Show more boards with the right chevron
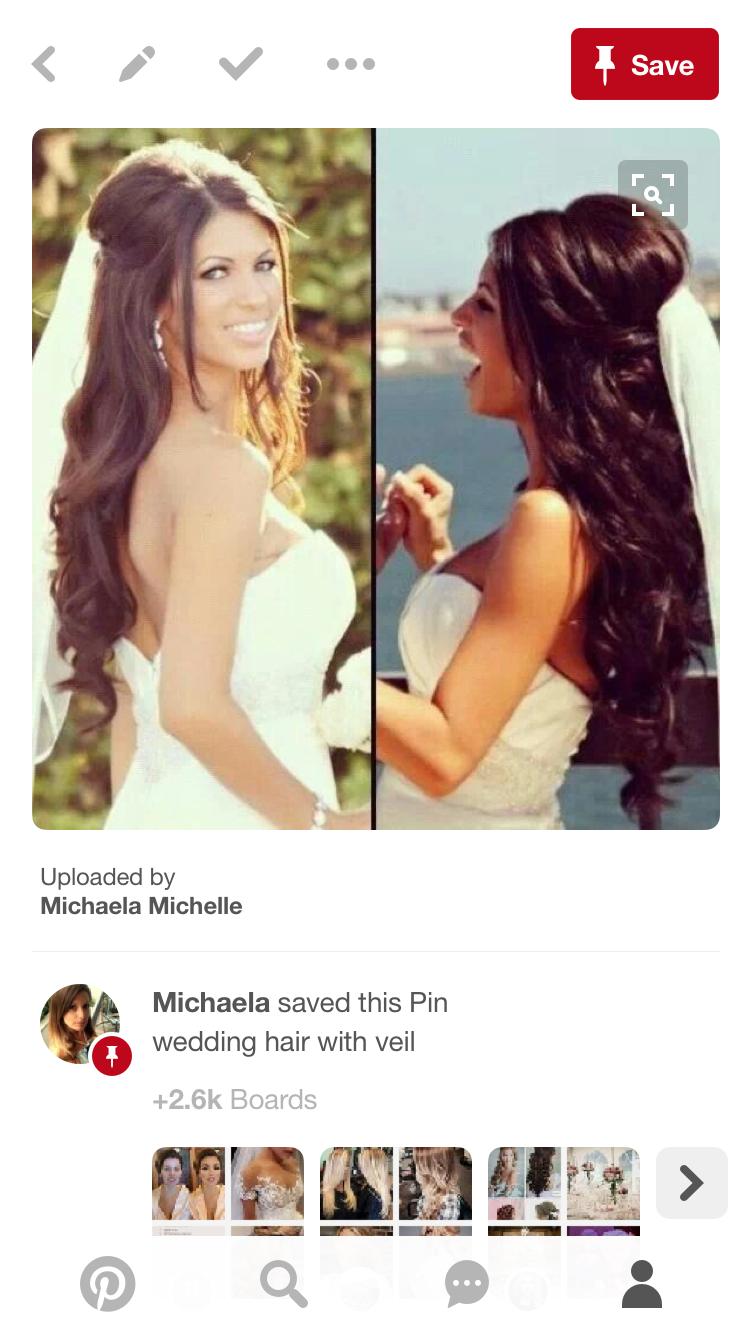 [691, 1183]
